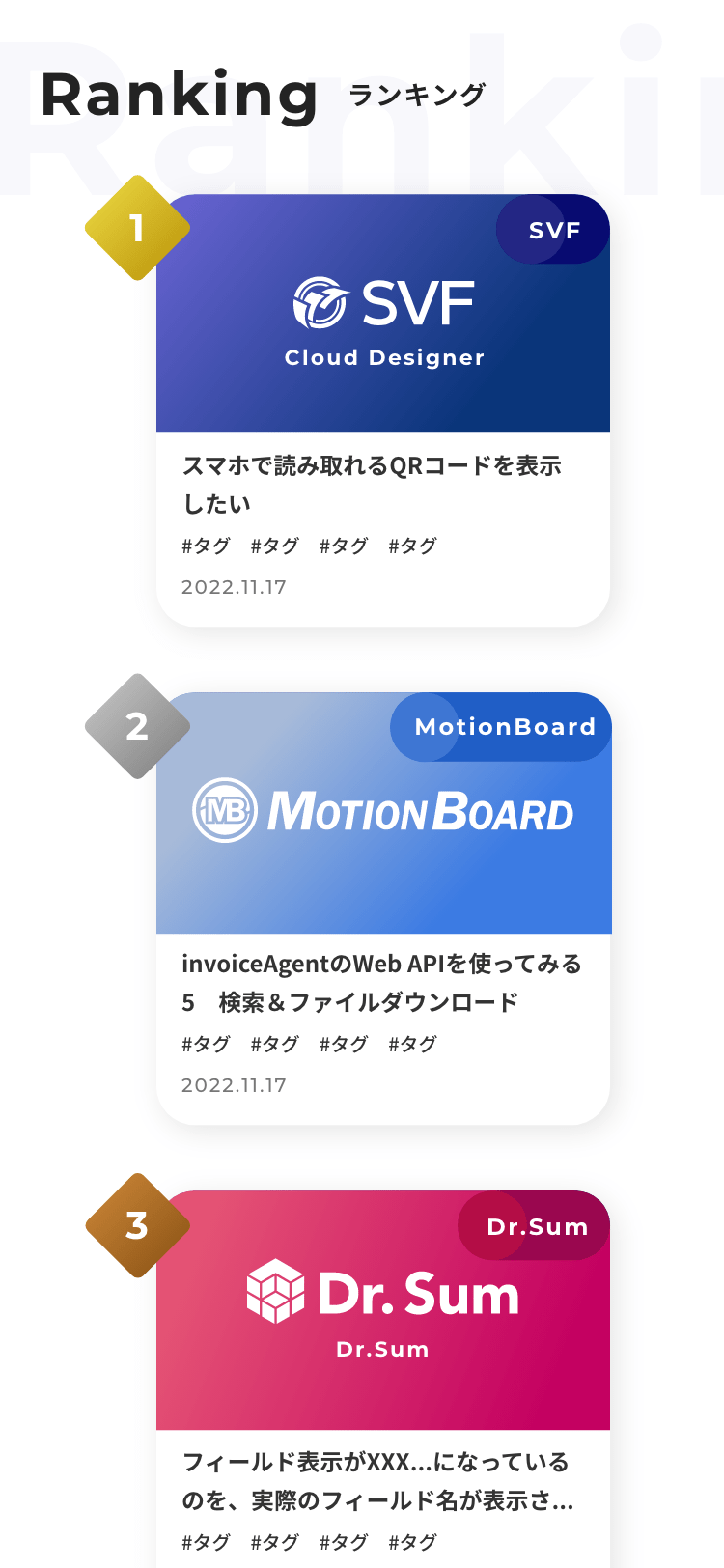Open the invoiceAgent Web API article
This screenshot has height=1568, width=724.
(x=381, y=982)
